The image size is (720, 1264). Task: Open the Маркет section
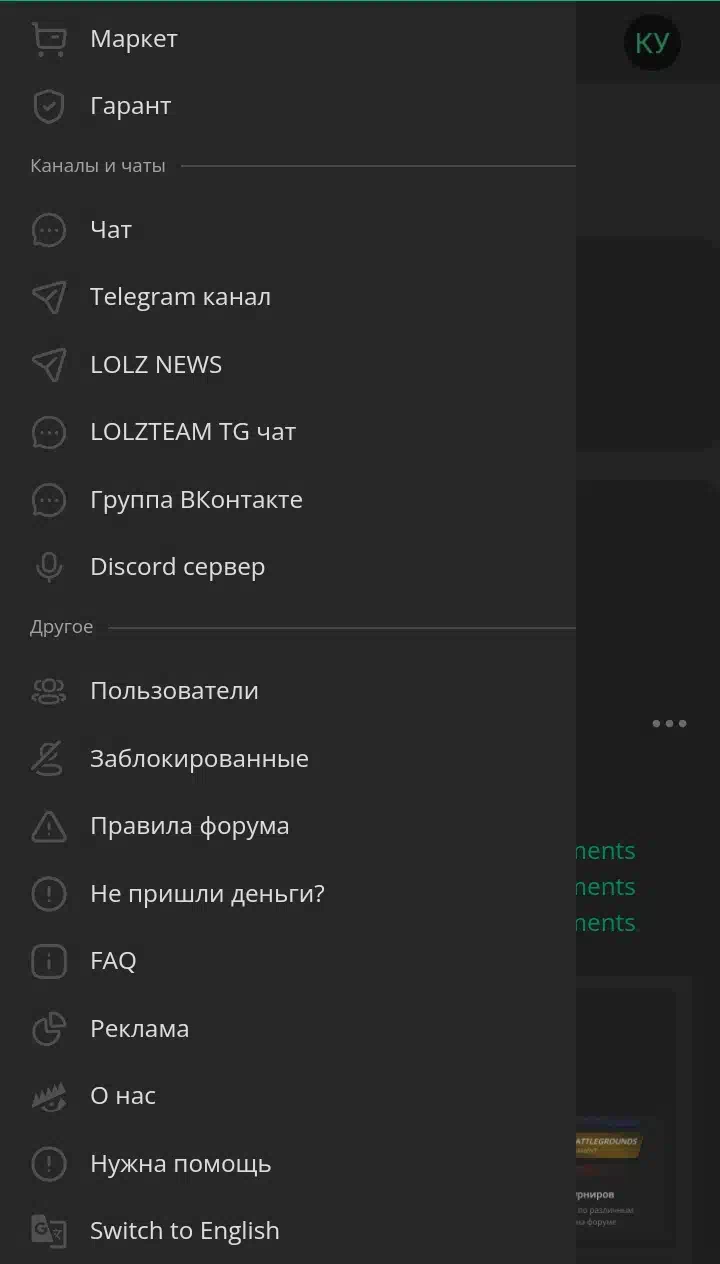pyautogui.click(x=288, y=39)
